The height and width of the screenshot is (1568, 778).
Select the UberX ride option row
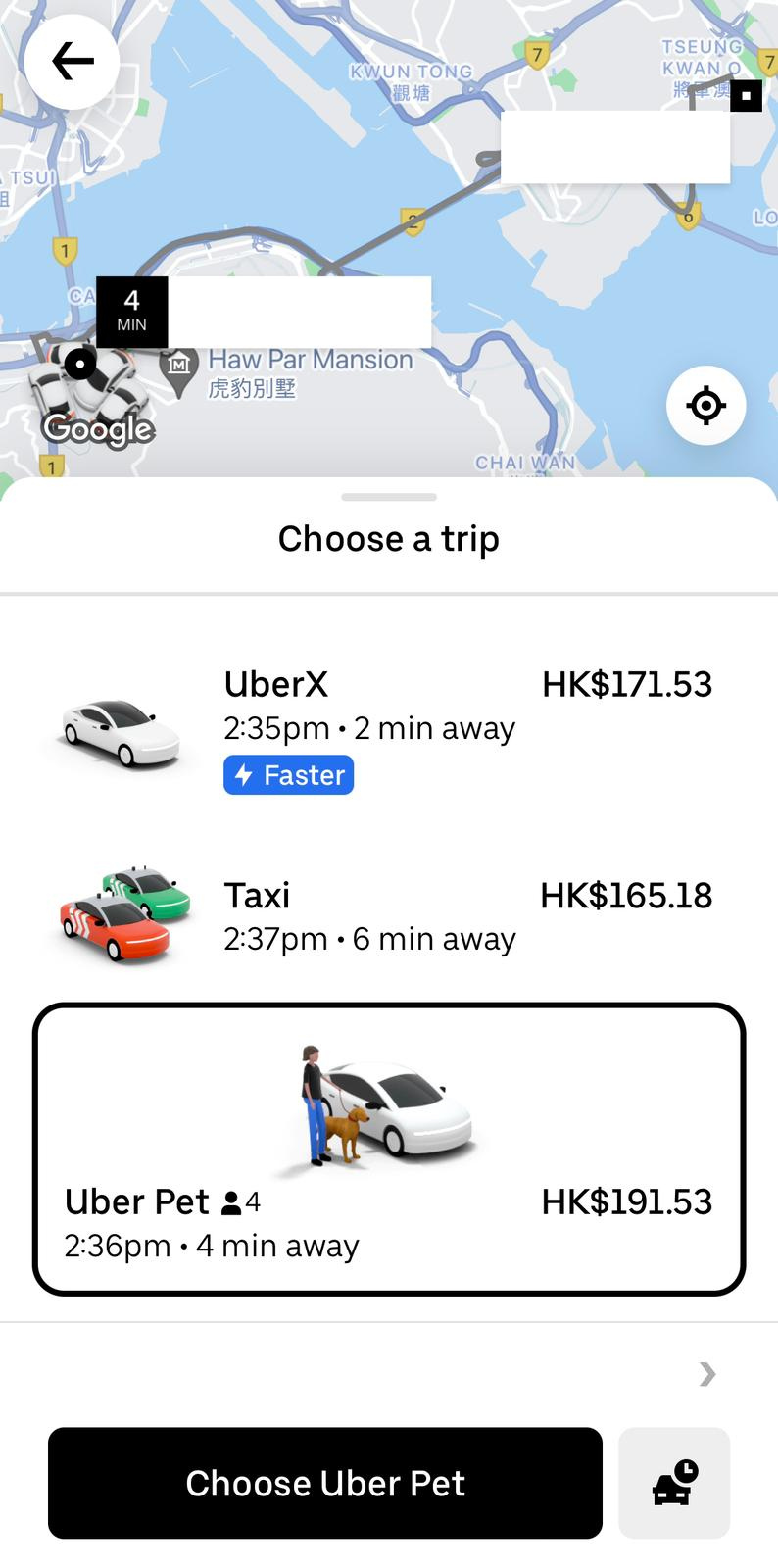[388, 725]
